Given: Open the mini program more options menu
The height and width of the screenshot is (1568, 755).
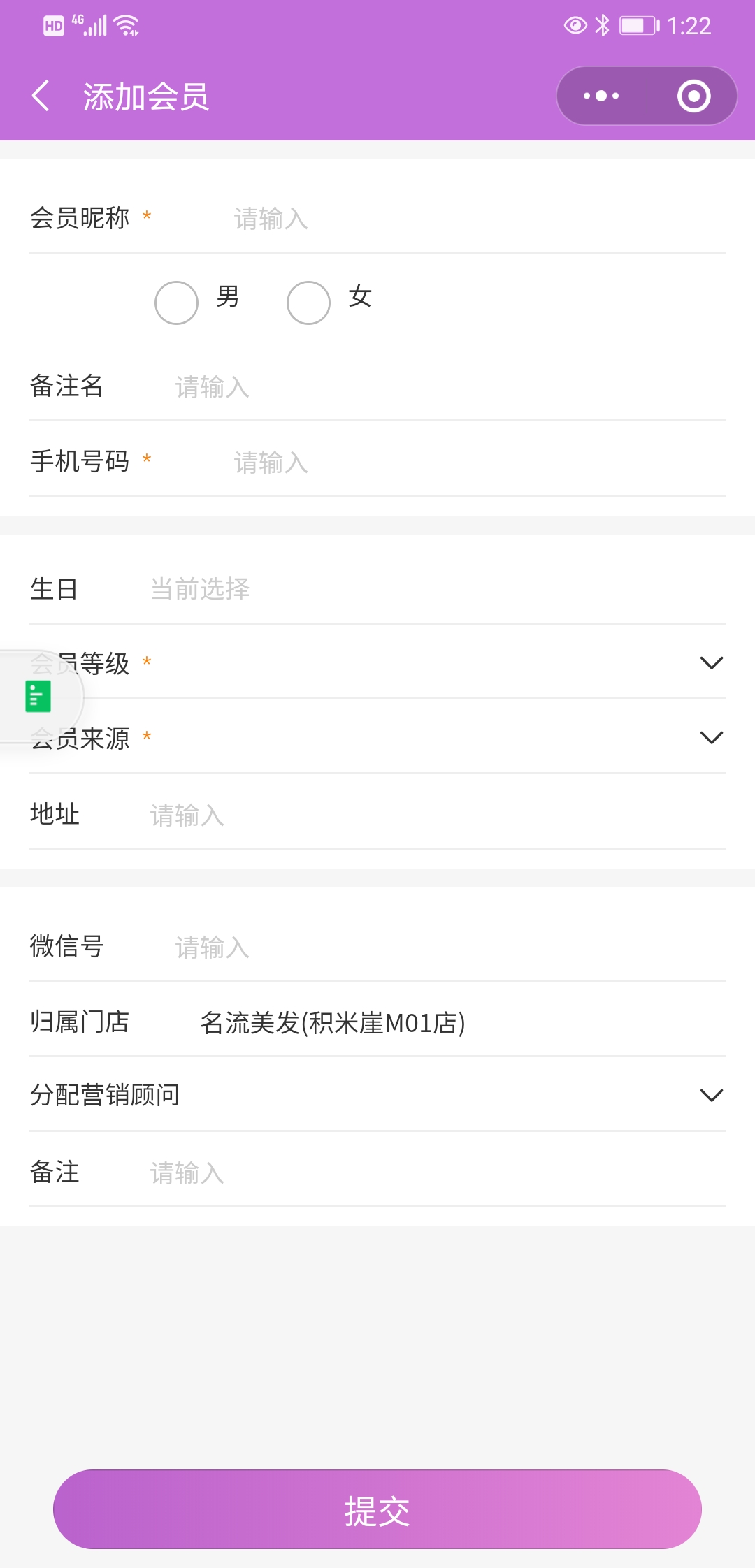Looking at the screenshot, I should point(601,96).
